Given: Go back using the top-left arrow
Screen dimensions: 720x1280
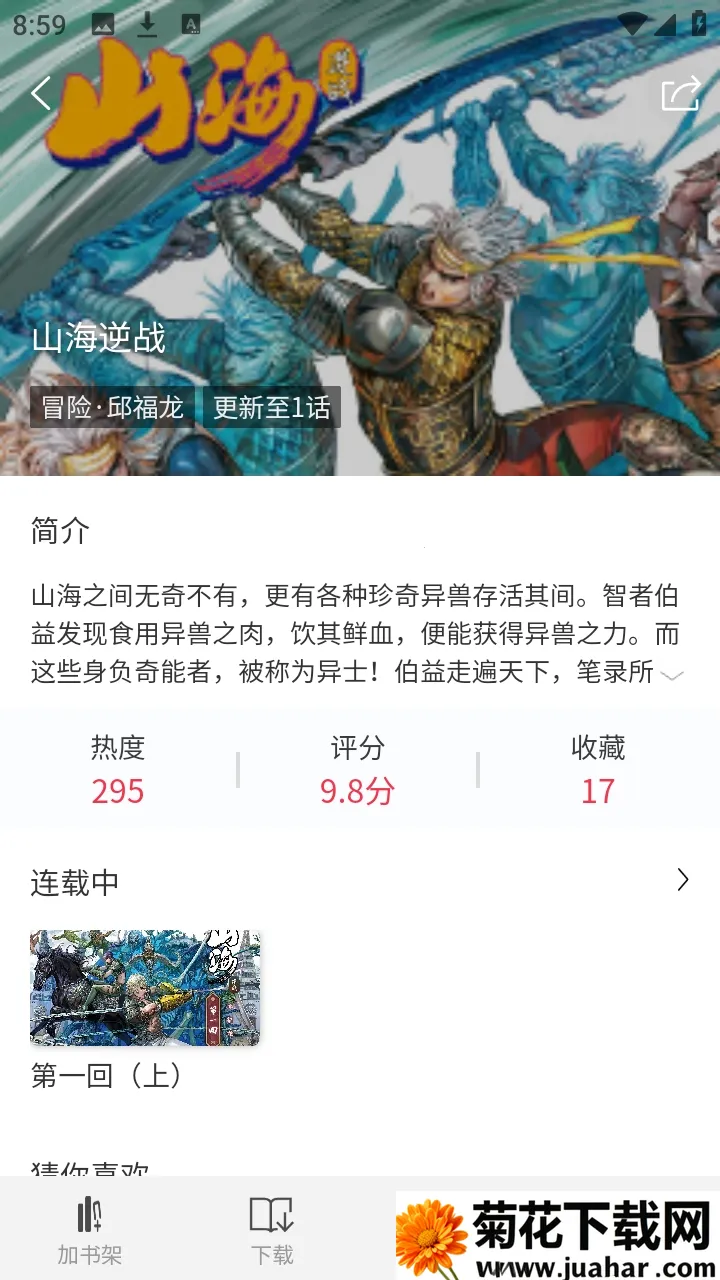Looking at the screenshot, I should (x=41, y=93).
